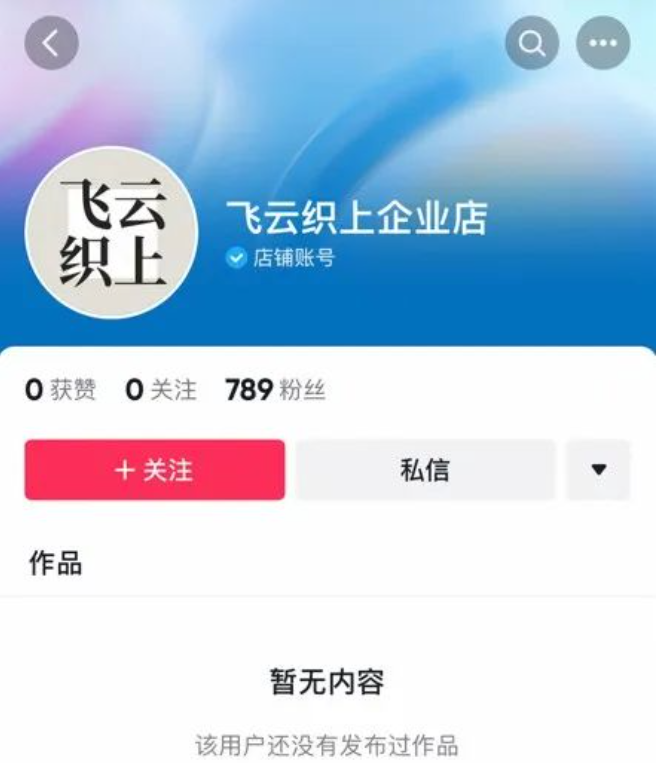Select the 作品 tab

[x=55, y=564]
